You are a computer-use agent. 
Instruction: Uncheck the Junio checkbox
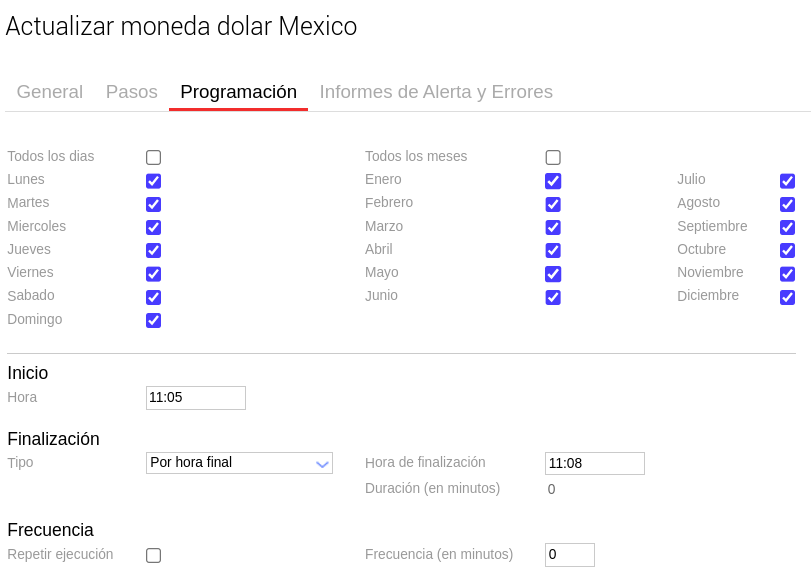(x=553, y=297)
